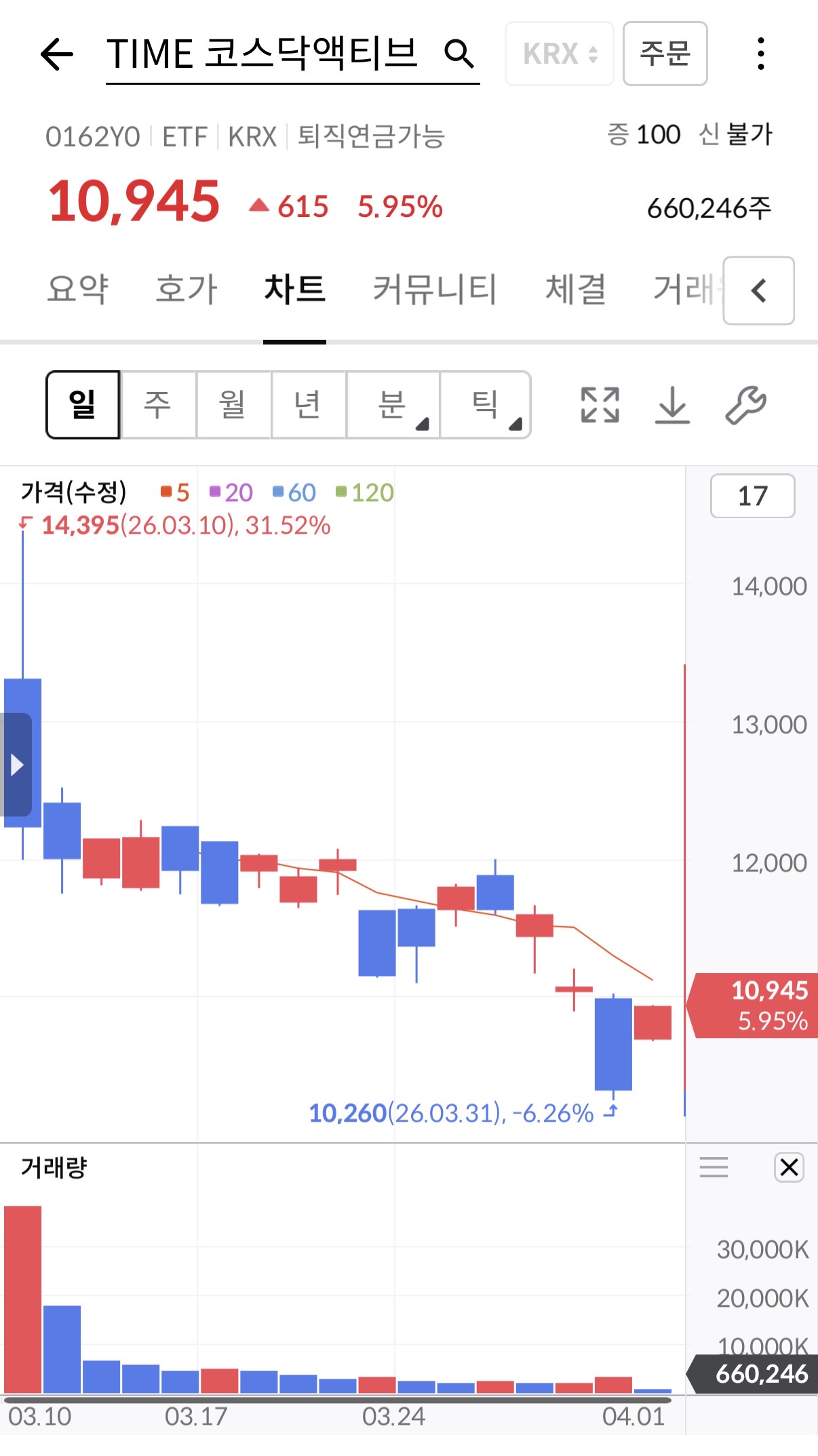Open the volume panel's three-line menu

[x=714, y=1167]
